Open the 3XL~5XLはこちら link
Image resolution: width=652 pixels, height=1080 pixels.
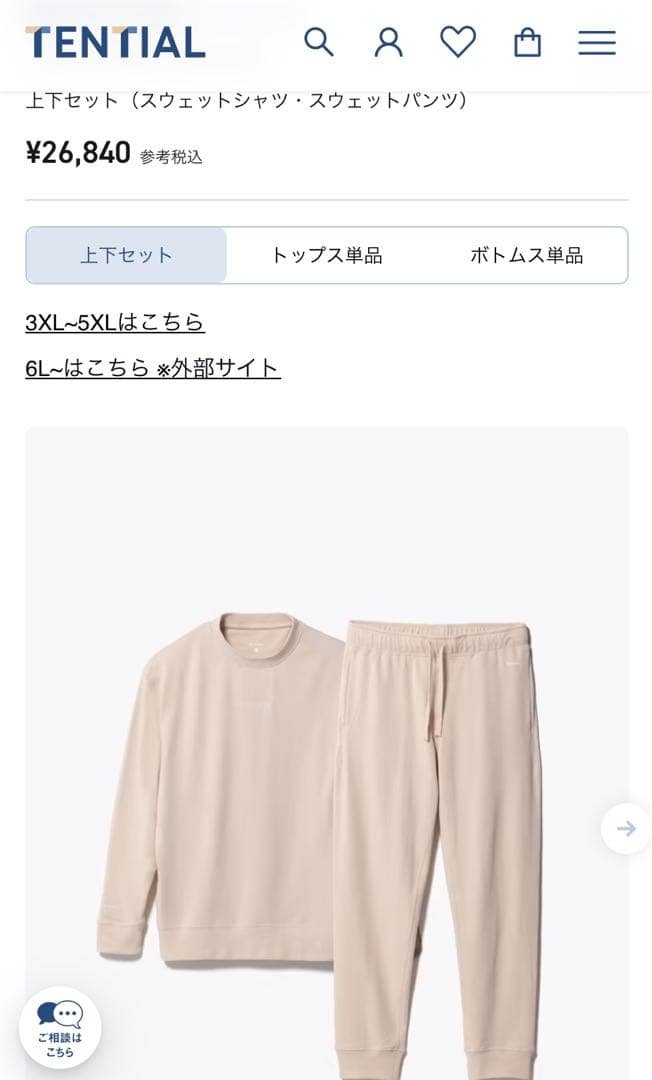(115, 322)
